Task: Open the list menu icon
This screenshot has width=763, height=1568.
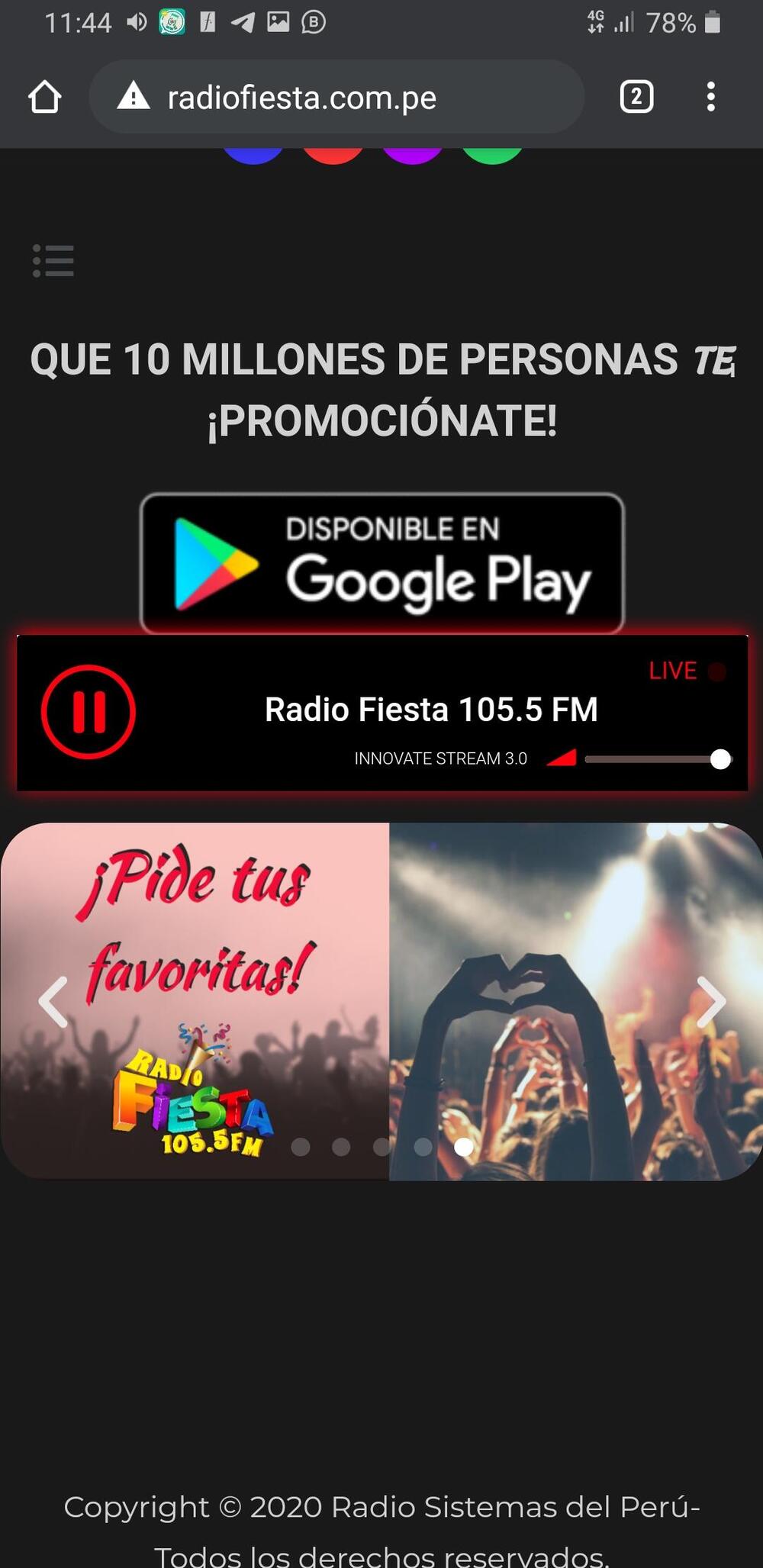Action: tap(53, 261)
